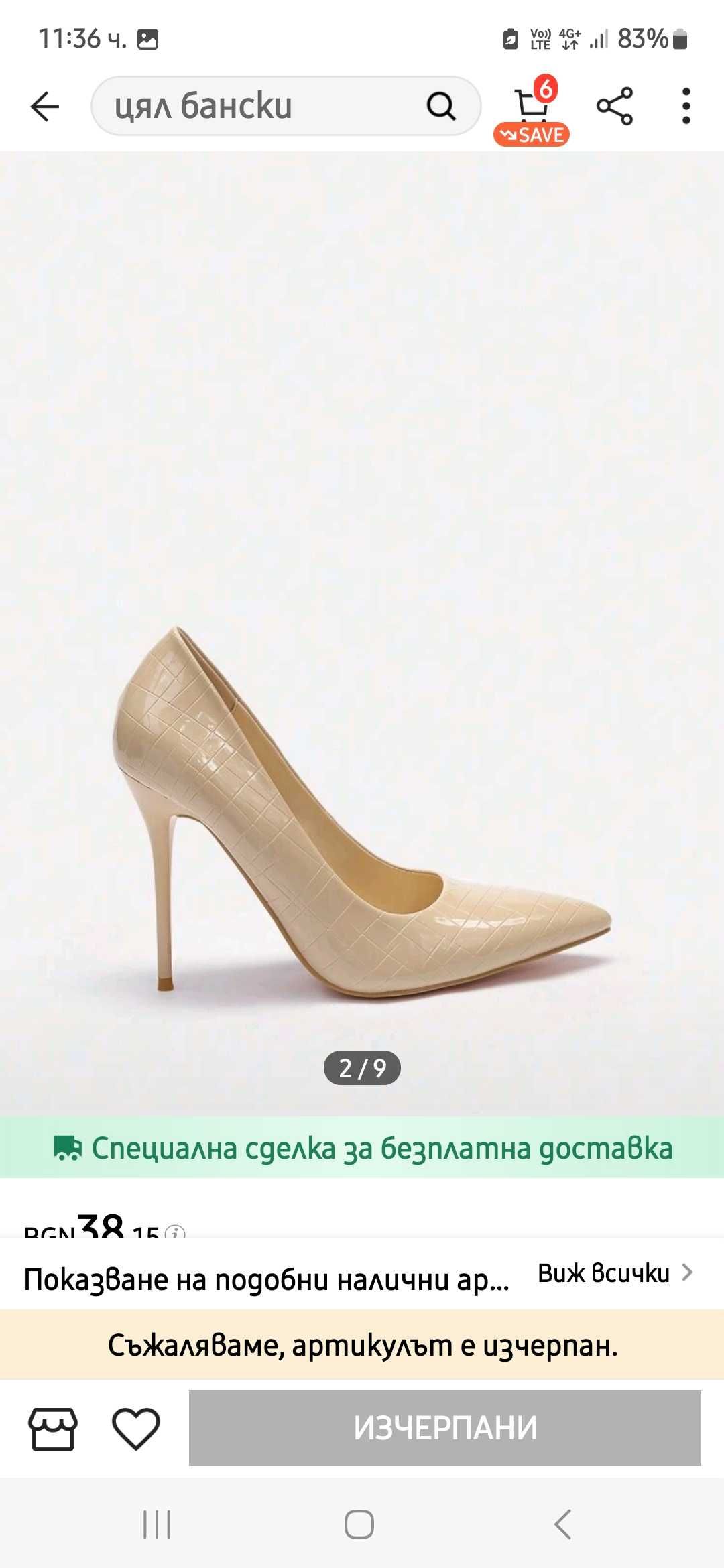Open 'Виж всички' similar items link
The width and height of the screenshot is (724, 1568).
[614, 1273]
